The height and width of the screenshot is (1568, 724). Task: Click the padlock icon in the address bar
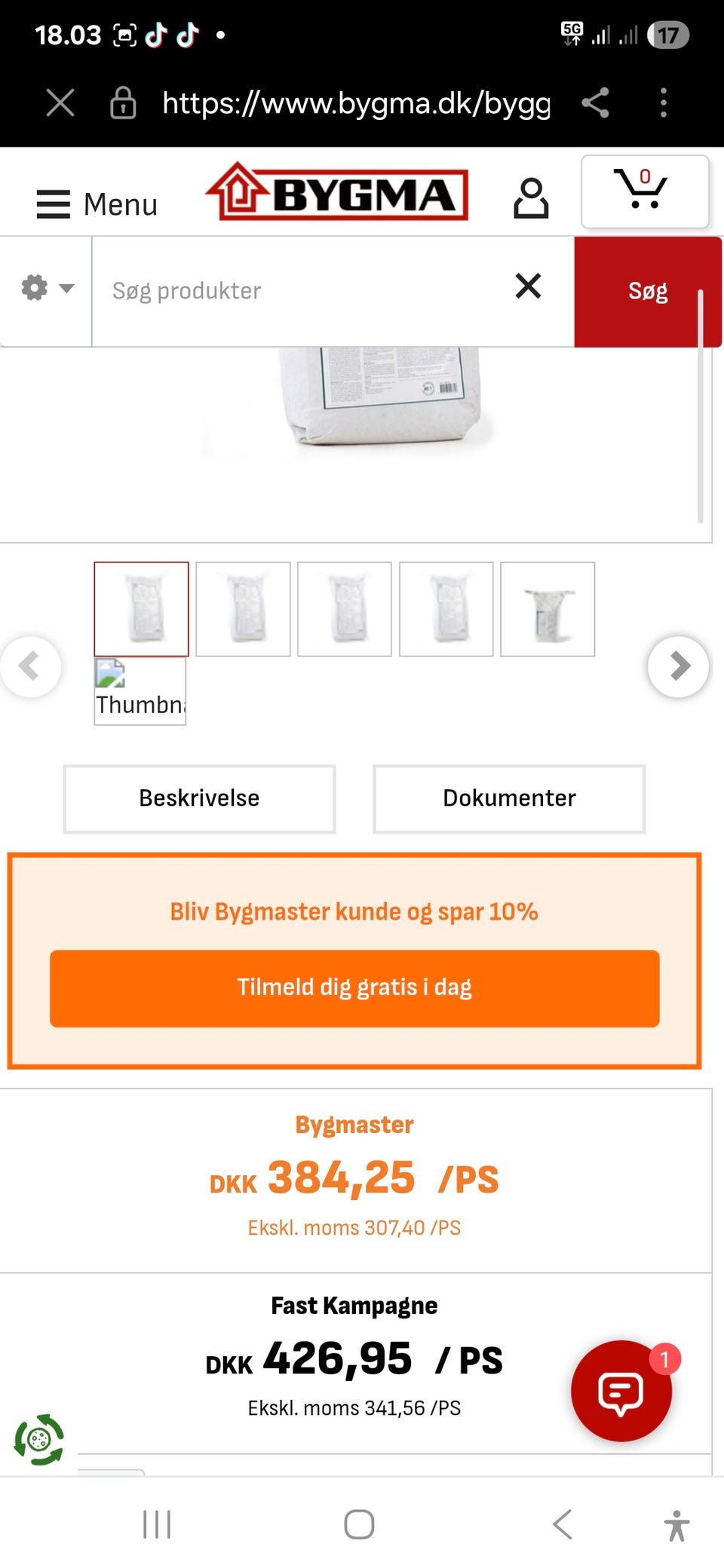click(123, 103)
